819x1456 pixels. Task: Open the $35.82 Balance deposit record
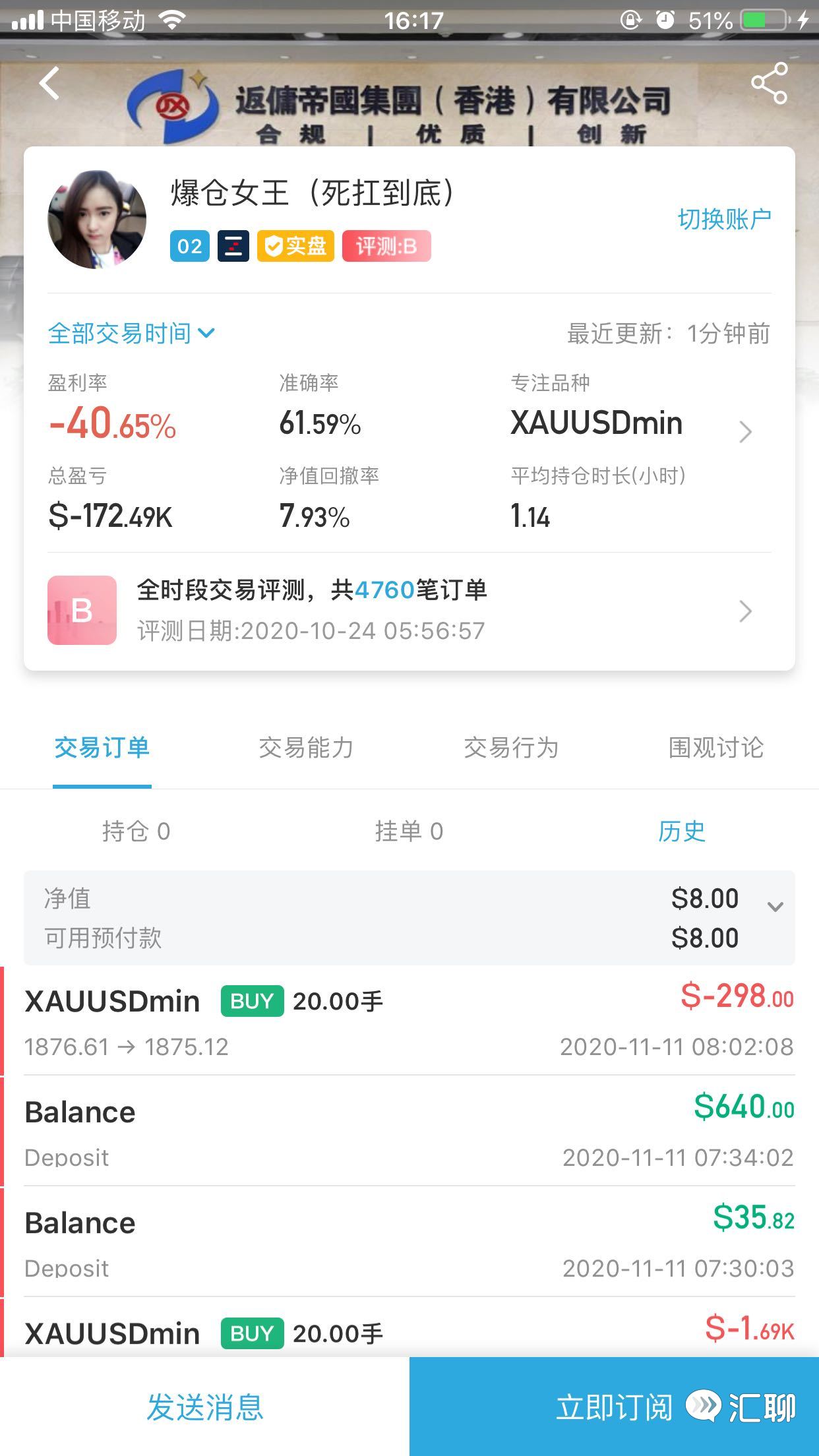[x=409, y=1242]
